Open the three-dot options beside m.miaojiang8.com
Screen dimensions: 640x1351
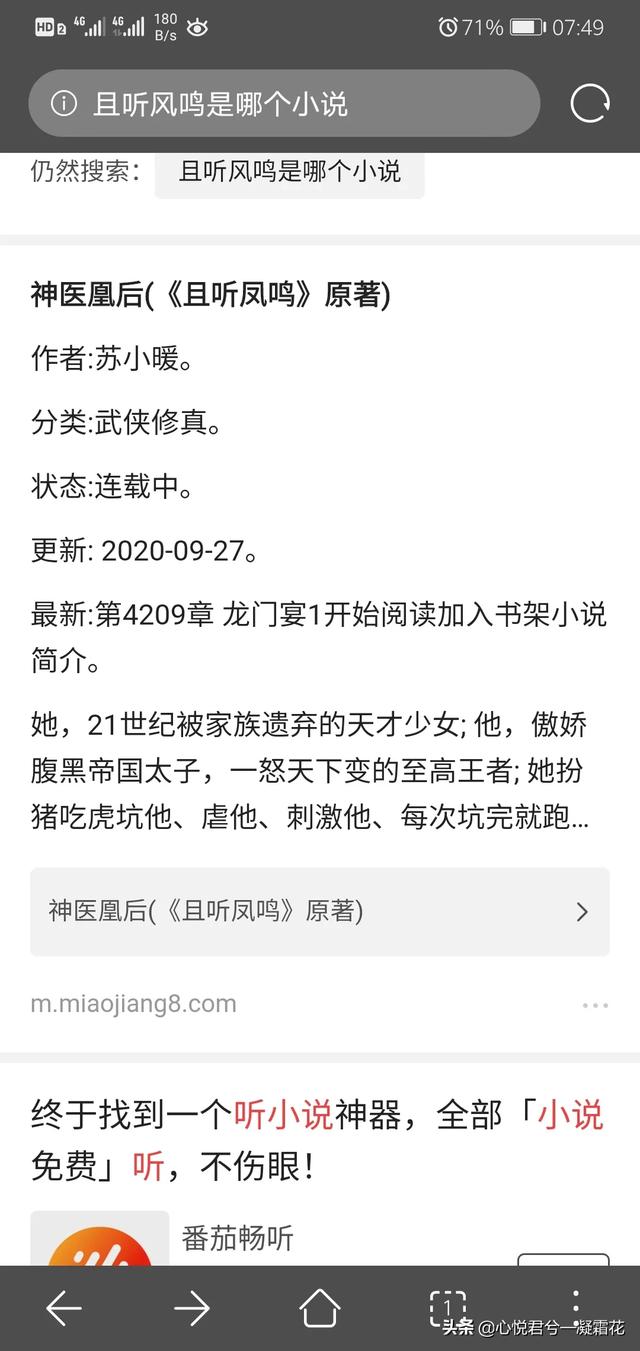[595, 1005]
